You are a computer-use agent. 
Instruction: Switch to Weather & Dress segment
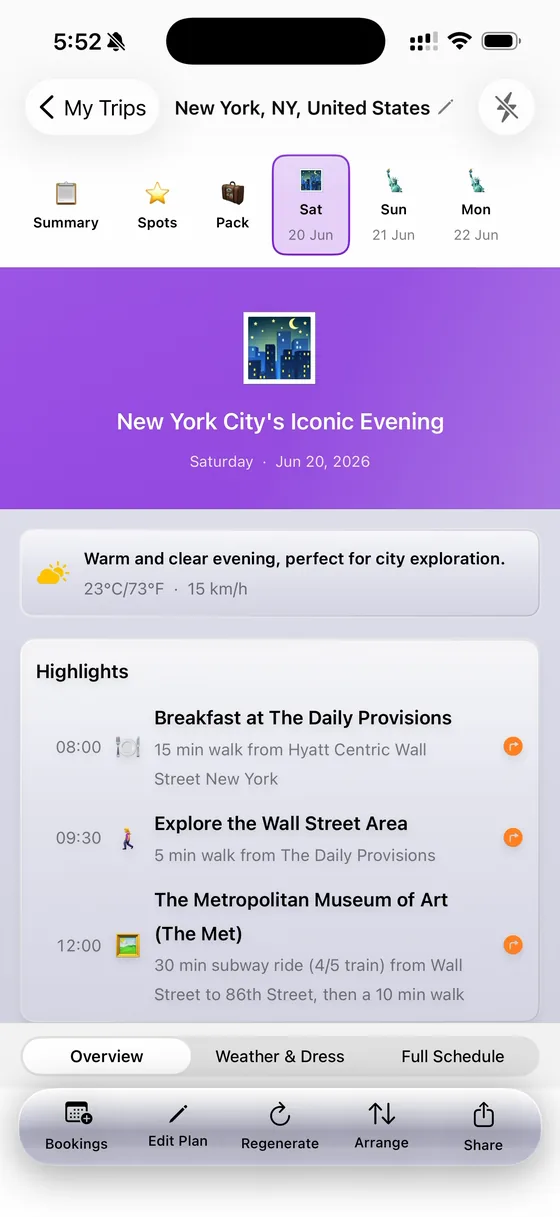tap(280, 1056)
